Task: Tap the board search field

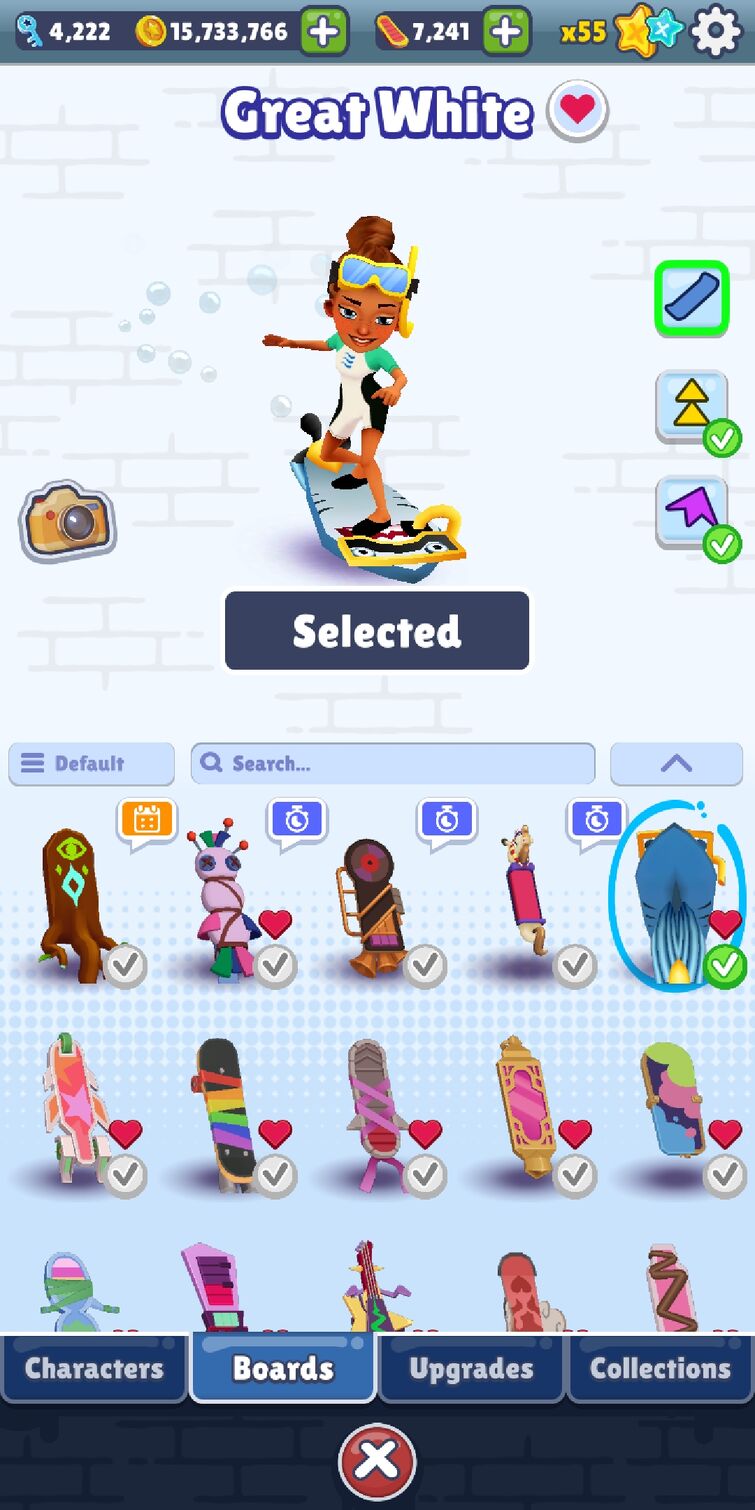Action: (x=393, y=763)
